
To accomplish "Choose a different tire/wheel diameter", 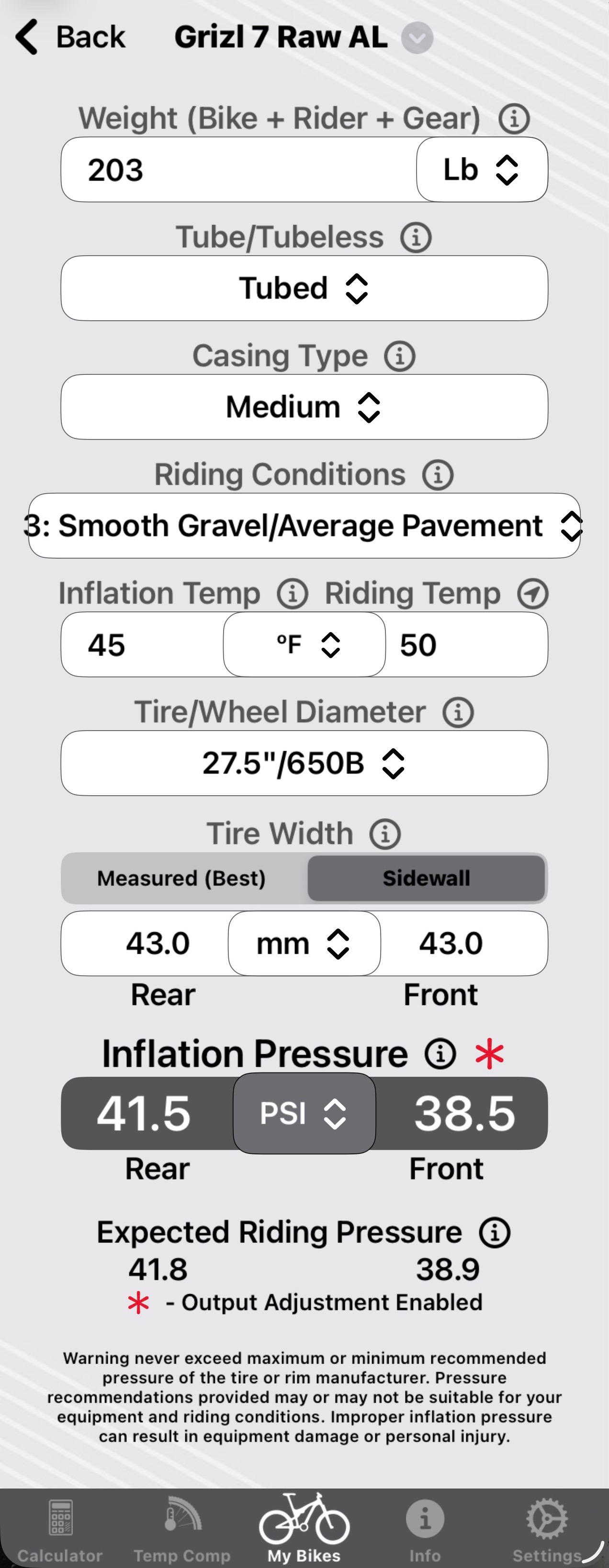I will coord(304,763).
